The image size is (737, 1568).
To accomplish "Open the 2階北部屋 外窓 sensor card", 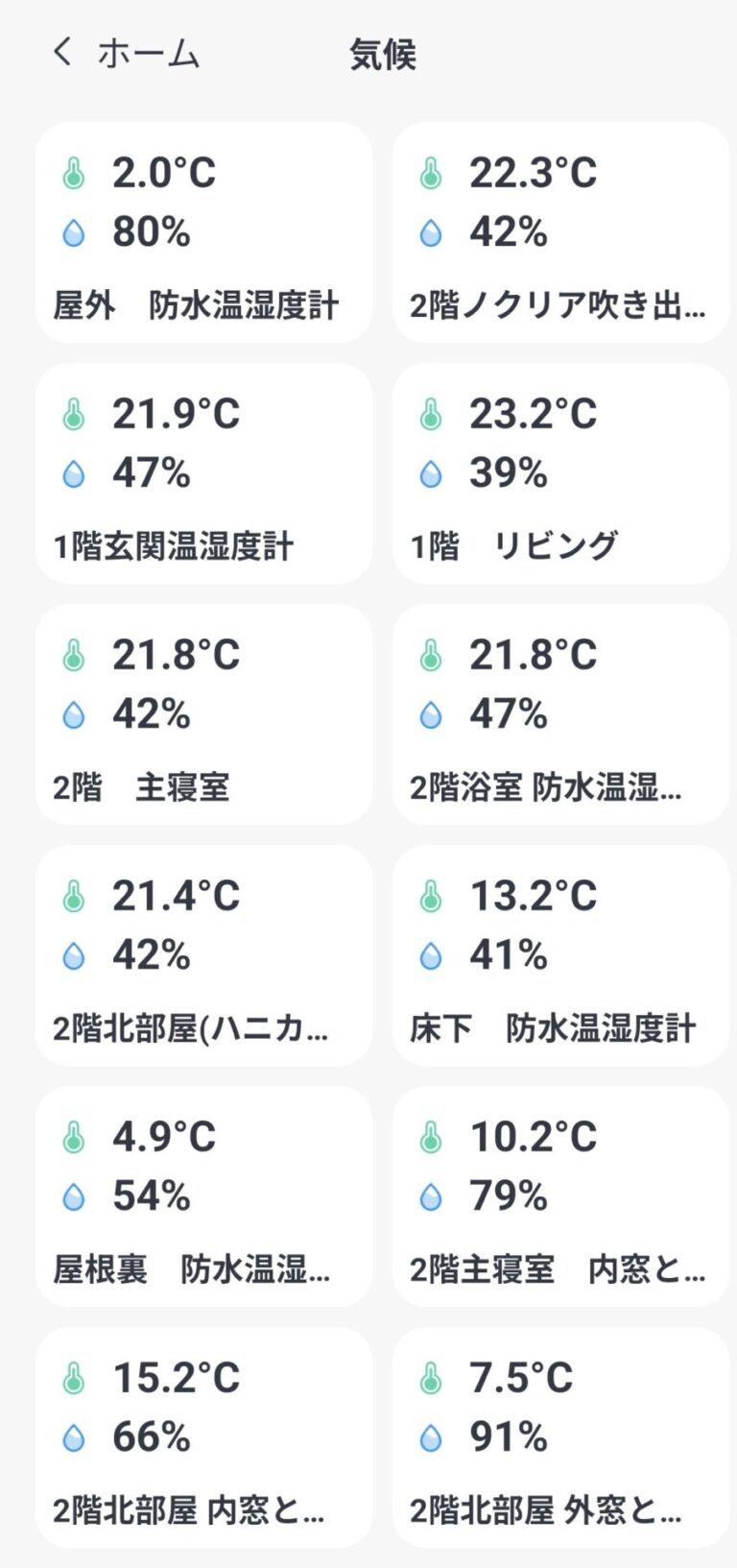I will [x=560, y=1437].
